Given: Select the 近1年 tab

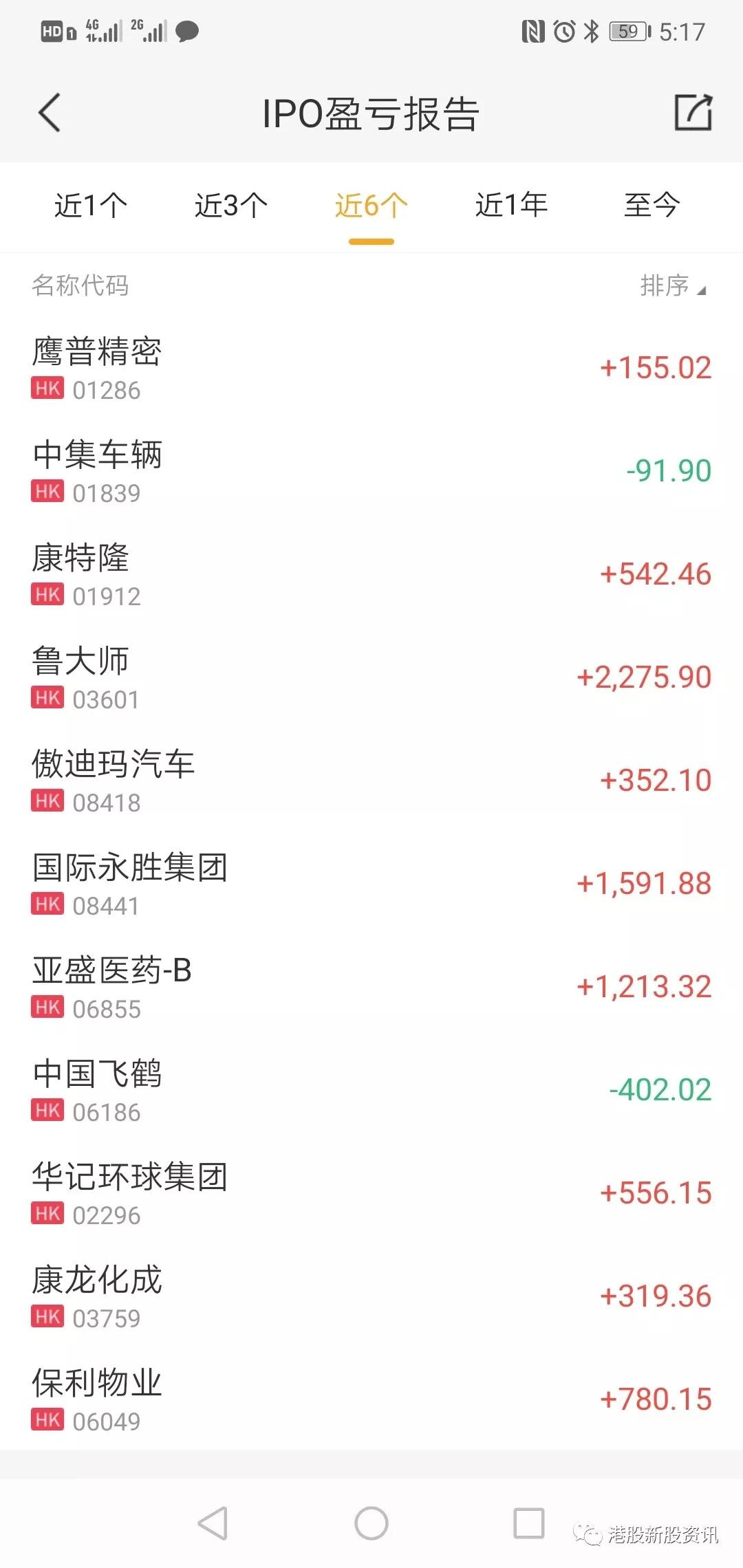Looking at the screenshot, I should [x=512, y=205].
